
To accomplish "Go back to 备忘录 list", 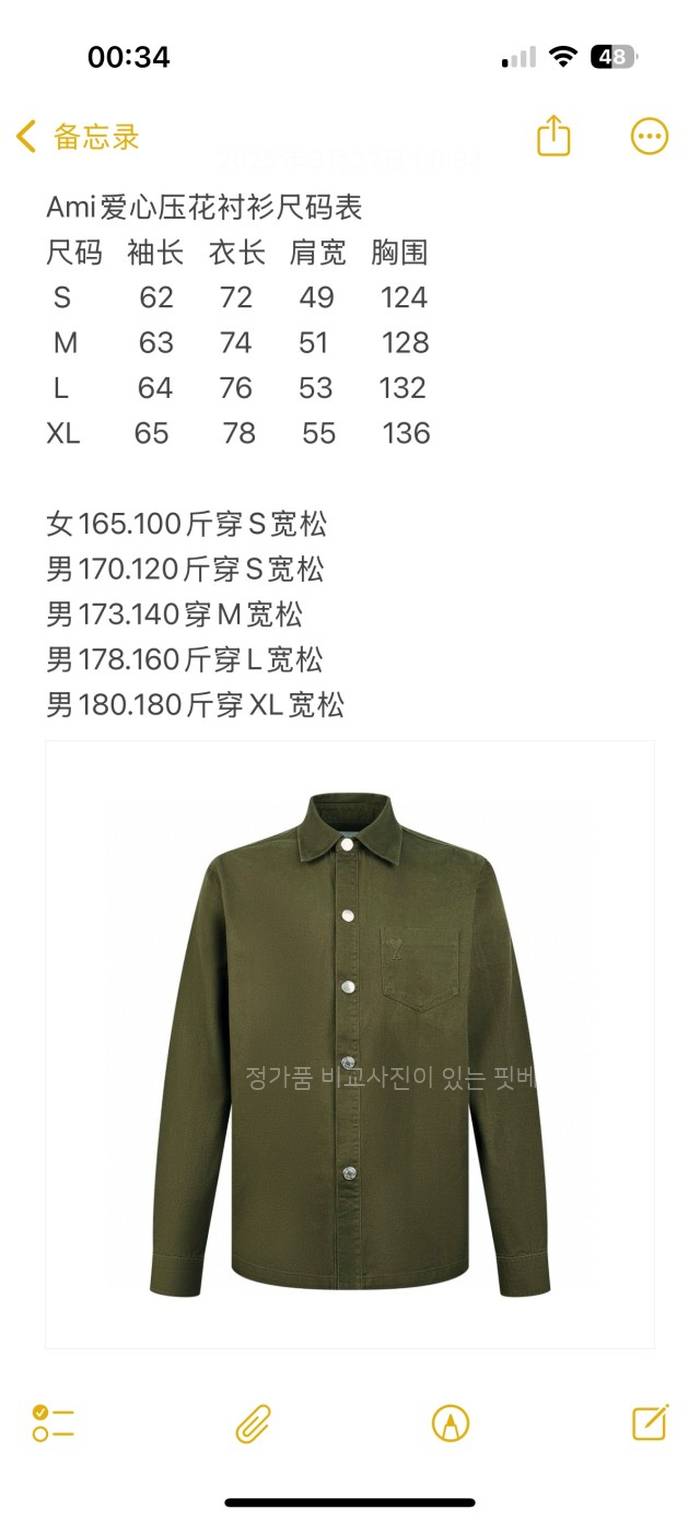I will coord(78,137).
